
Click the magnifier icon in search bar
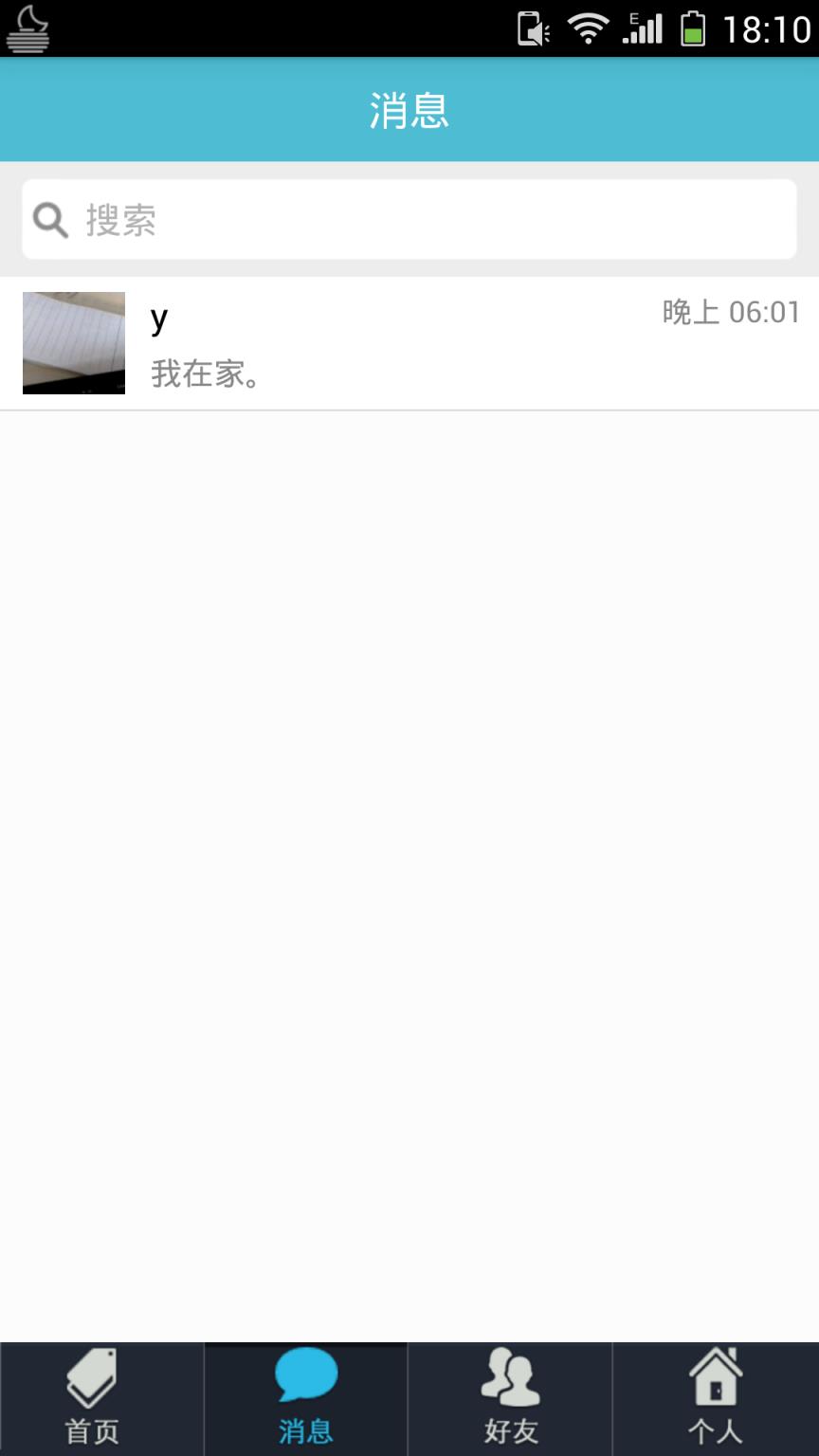coord(48,219)
